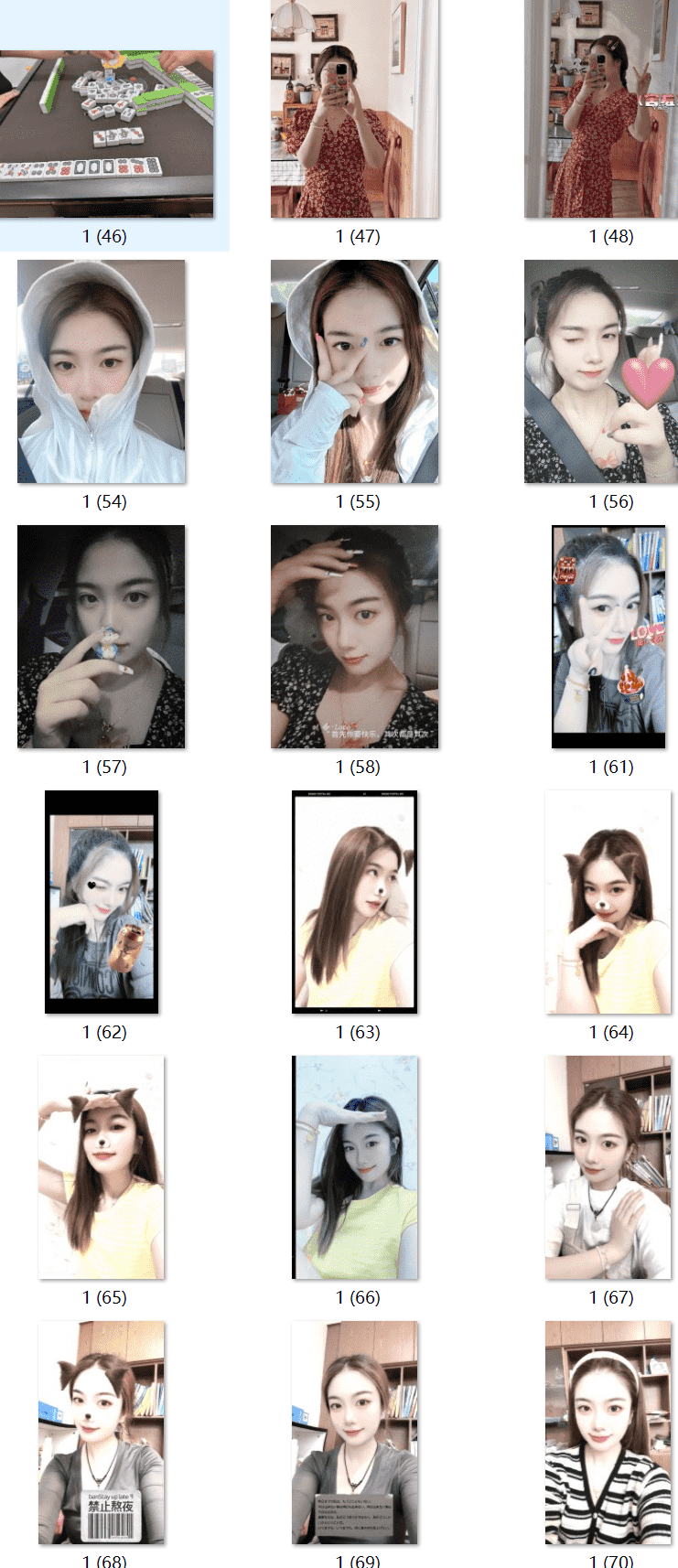Select thumbnail 1 (68)
678x1568 pixels.
point(102,1433)
